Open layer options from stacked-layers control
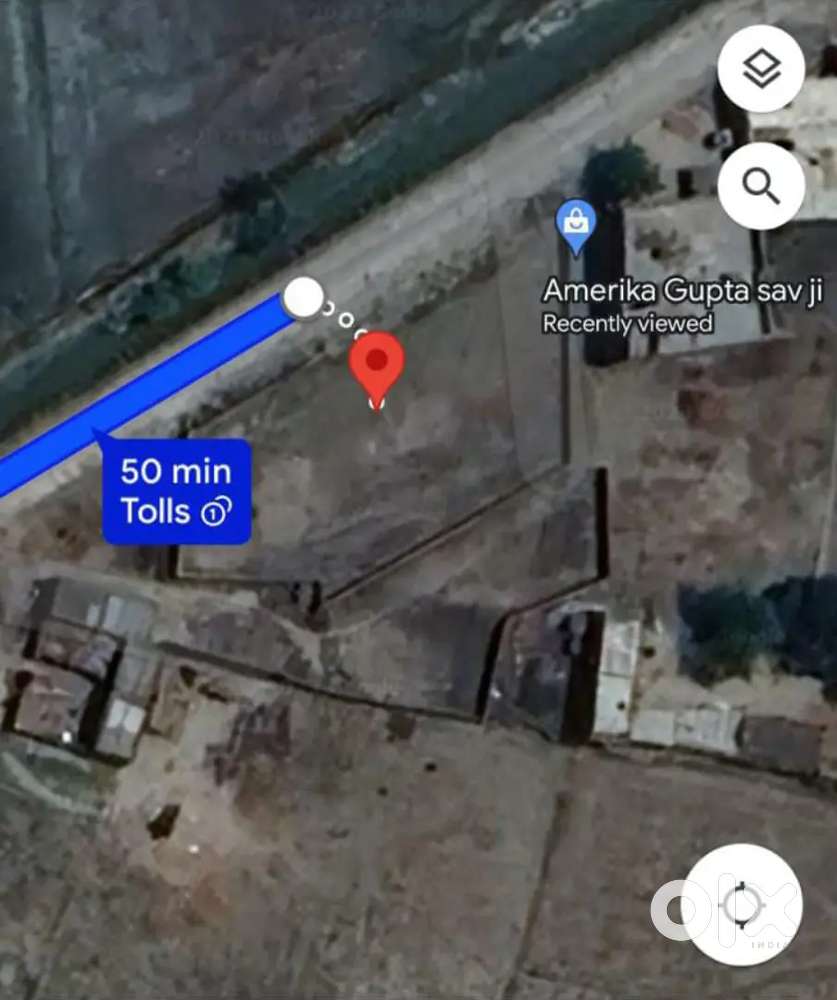The width and height of the screenshot is (837, 1000). pyautogui.click(x=761, y=68)
